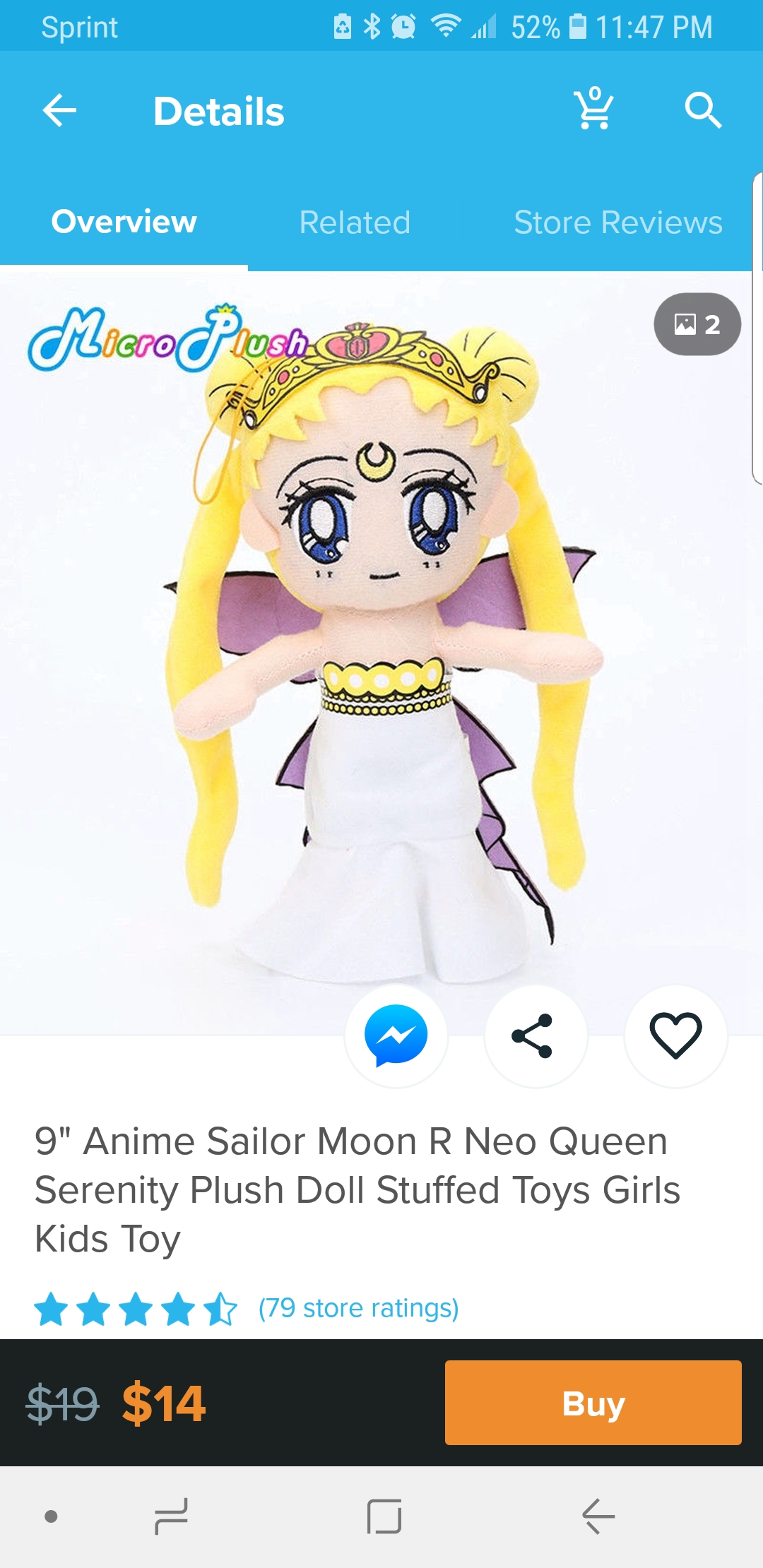Image resolution: width=763 pixels, height=1568 pixels.
Task: Switch to the Store Reviews tab
Action: (617, 222)
